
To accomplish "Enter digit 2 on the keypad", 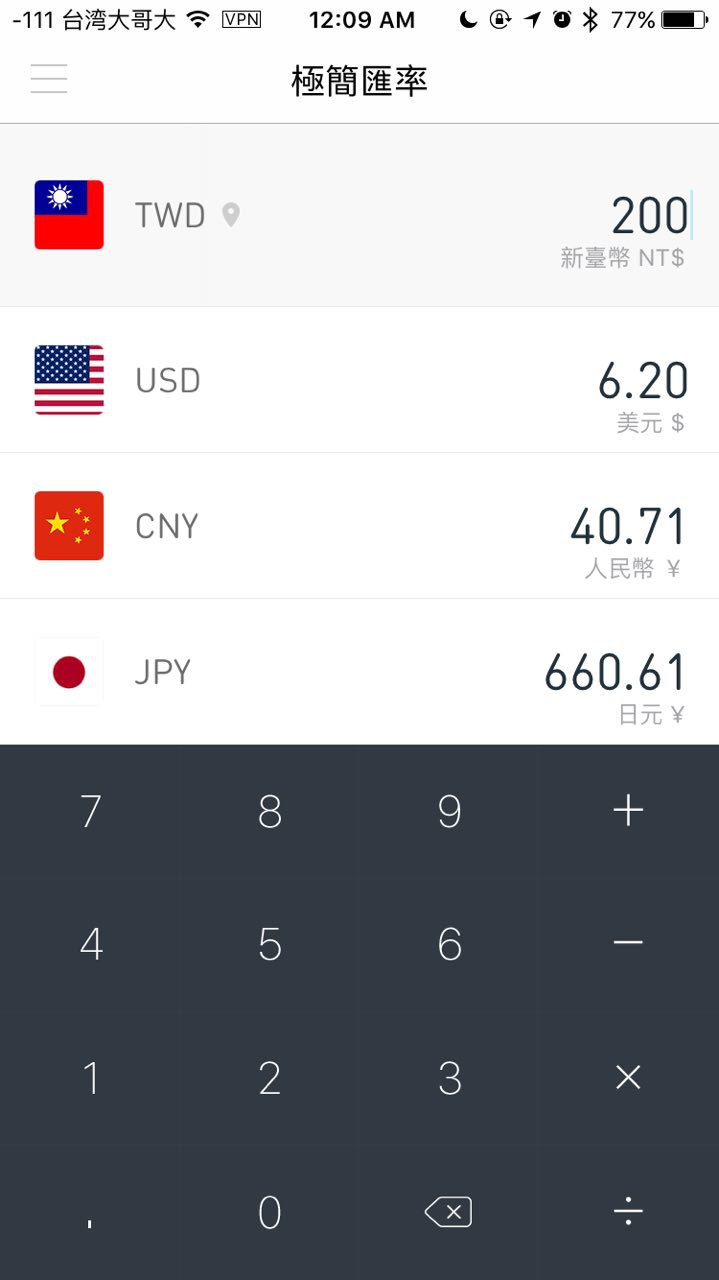I will point(270,1078).
